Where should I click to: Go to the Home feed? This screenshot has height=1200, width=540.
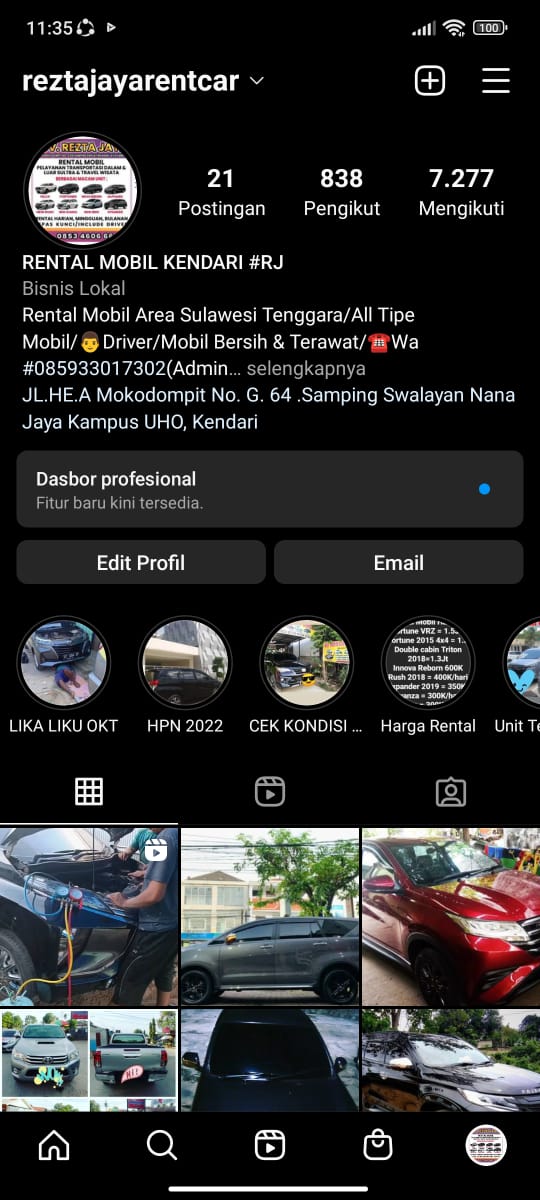tap(54, 1145)
